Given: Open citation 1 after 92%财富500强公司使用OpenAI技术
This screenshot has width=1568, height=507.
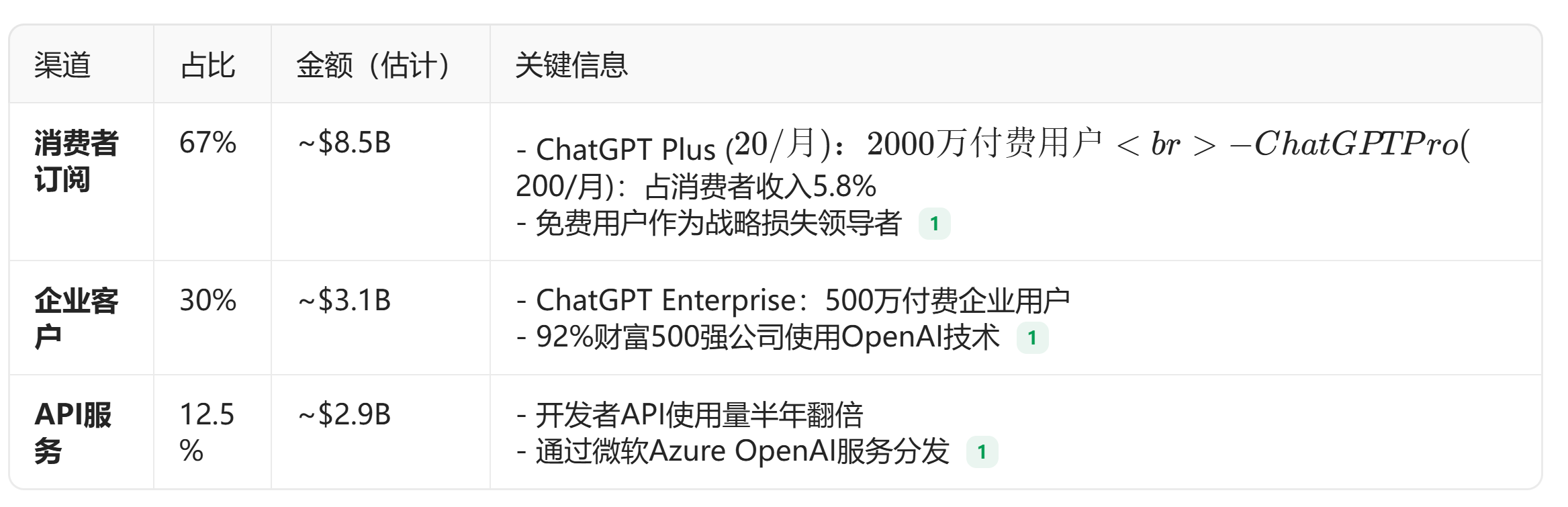Looking at the screenshot, I should [1032, 338].
